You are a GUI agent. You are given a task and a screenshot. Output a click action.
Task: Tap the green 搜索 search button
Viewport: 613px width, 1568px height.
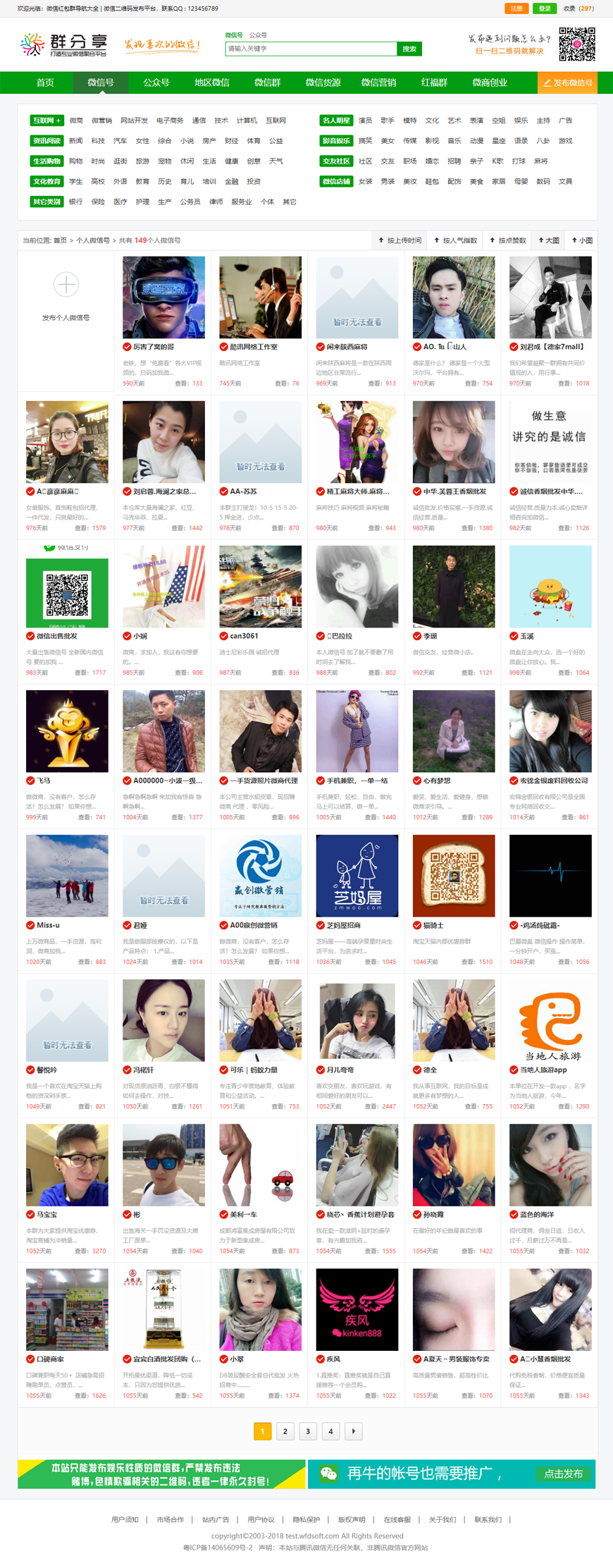pos(409,49)
